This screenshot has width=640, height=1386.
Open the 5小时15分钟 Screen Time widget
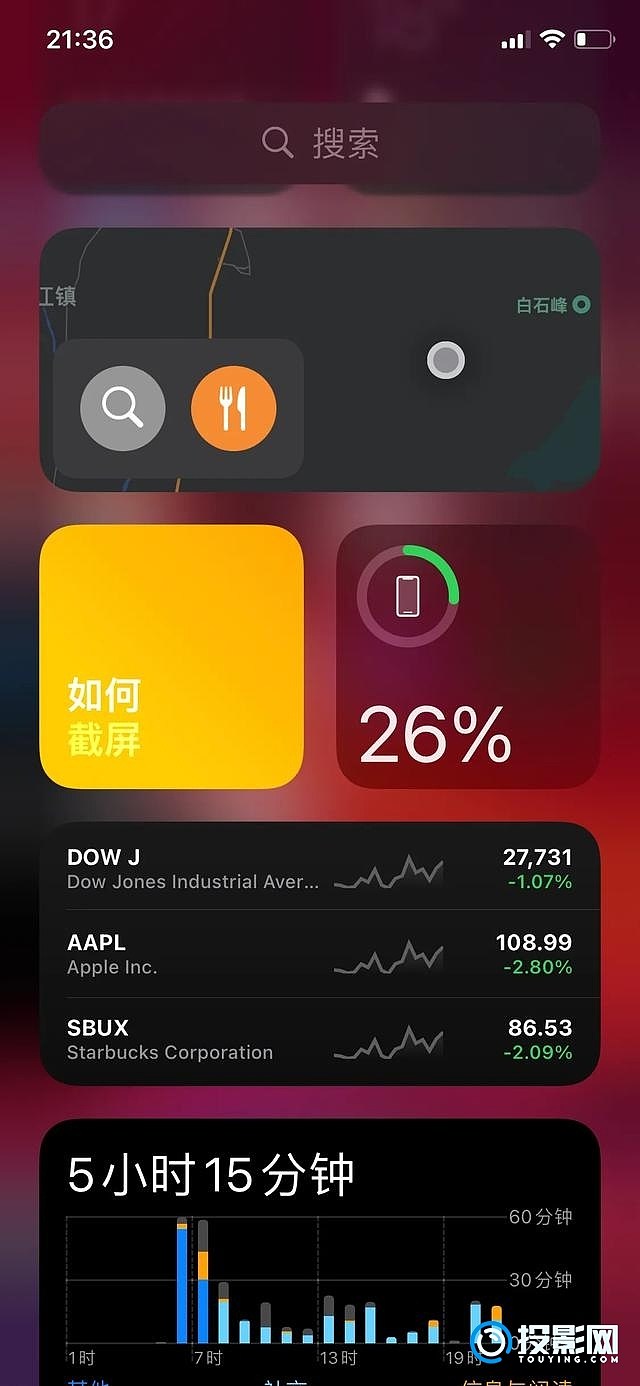click(320, 1250)
